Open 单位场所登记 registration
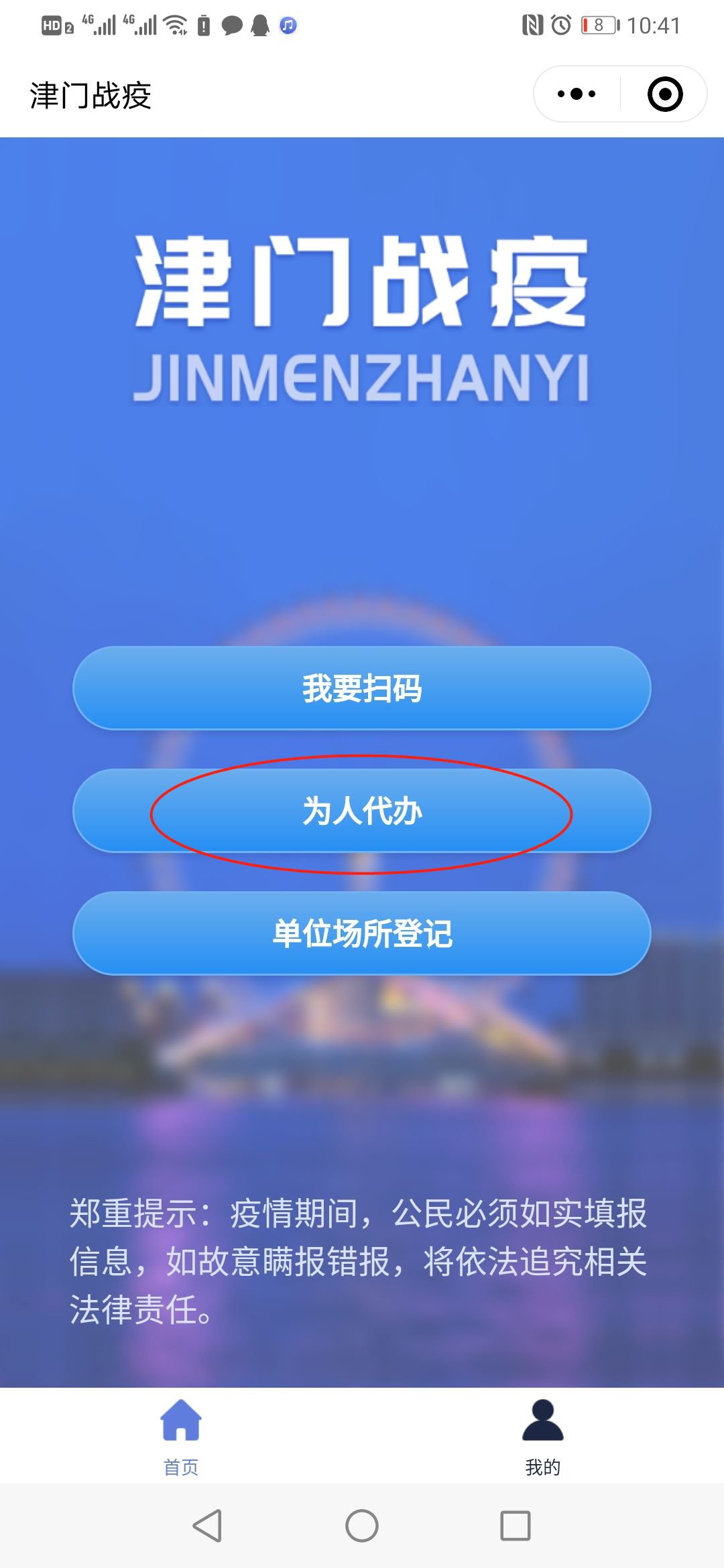The height and width of the screenshot is (1568, 724). pos(362,933)
